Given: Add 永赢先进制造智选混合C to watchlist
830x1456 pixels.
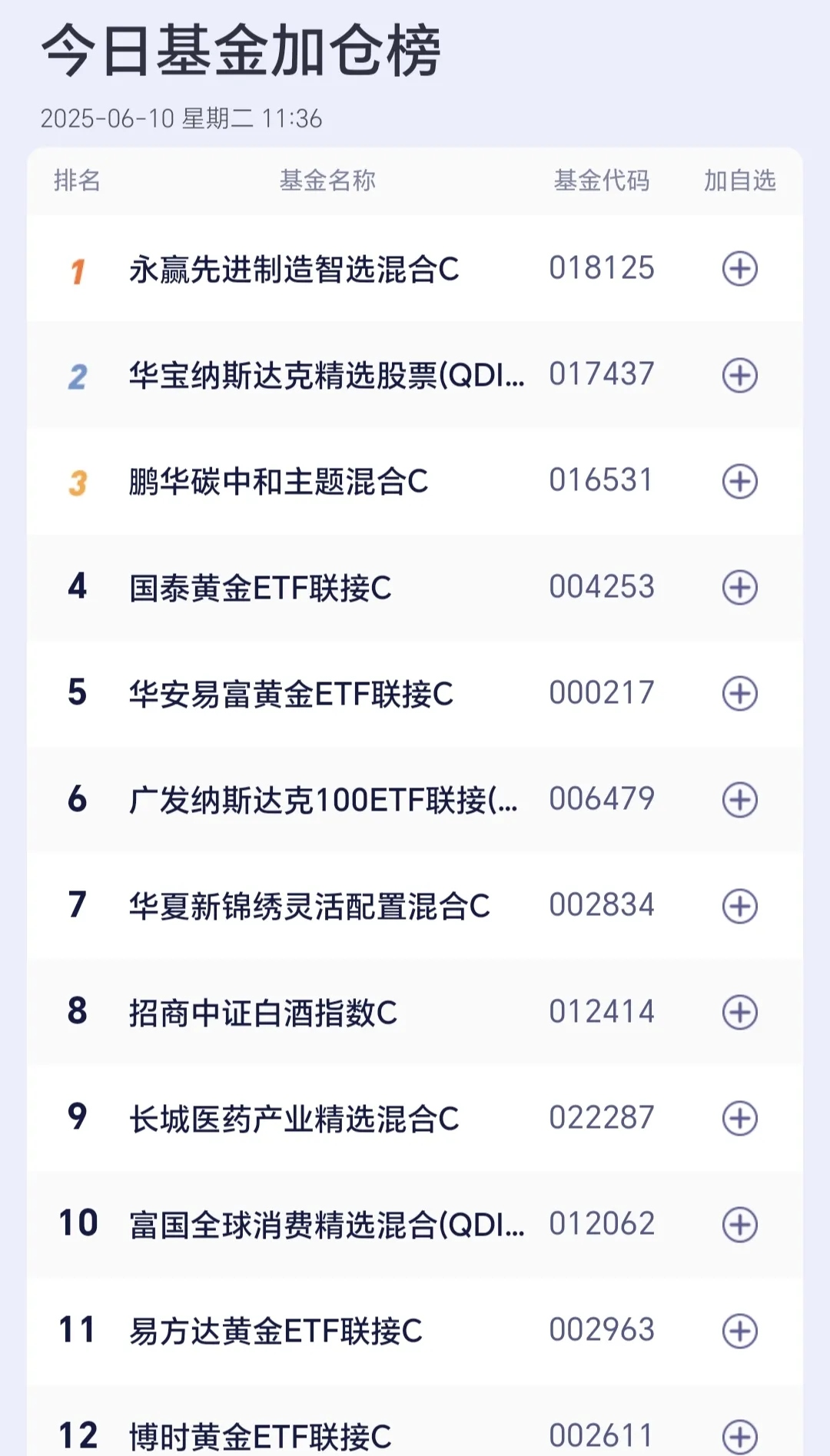Looking at the screenshot, I should pyautogui.click(x=740, y=268).
